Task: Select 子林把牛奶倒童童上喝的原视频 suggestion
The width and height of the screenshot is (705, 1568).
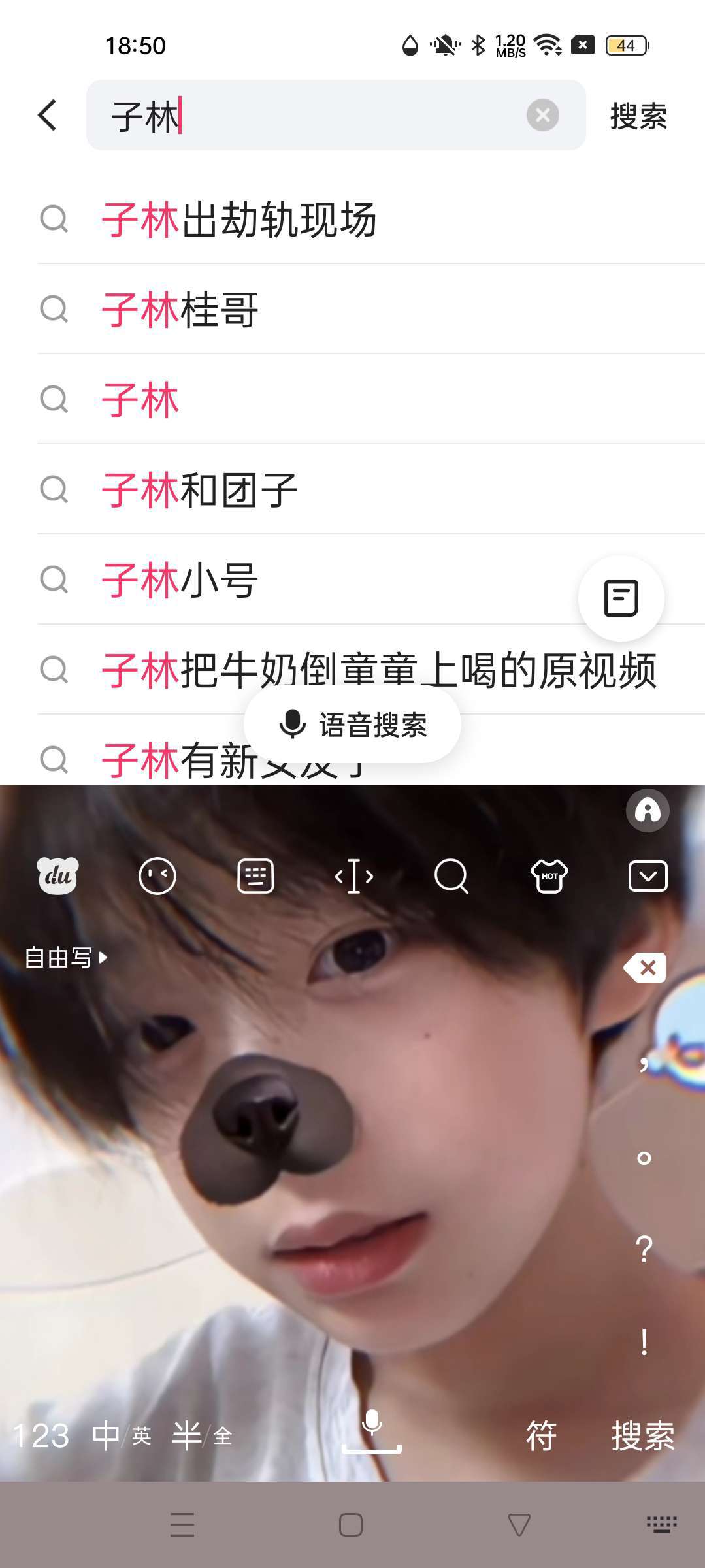Action: point(379,670)
